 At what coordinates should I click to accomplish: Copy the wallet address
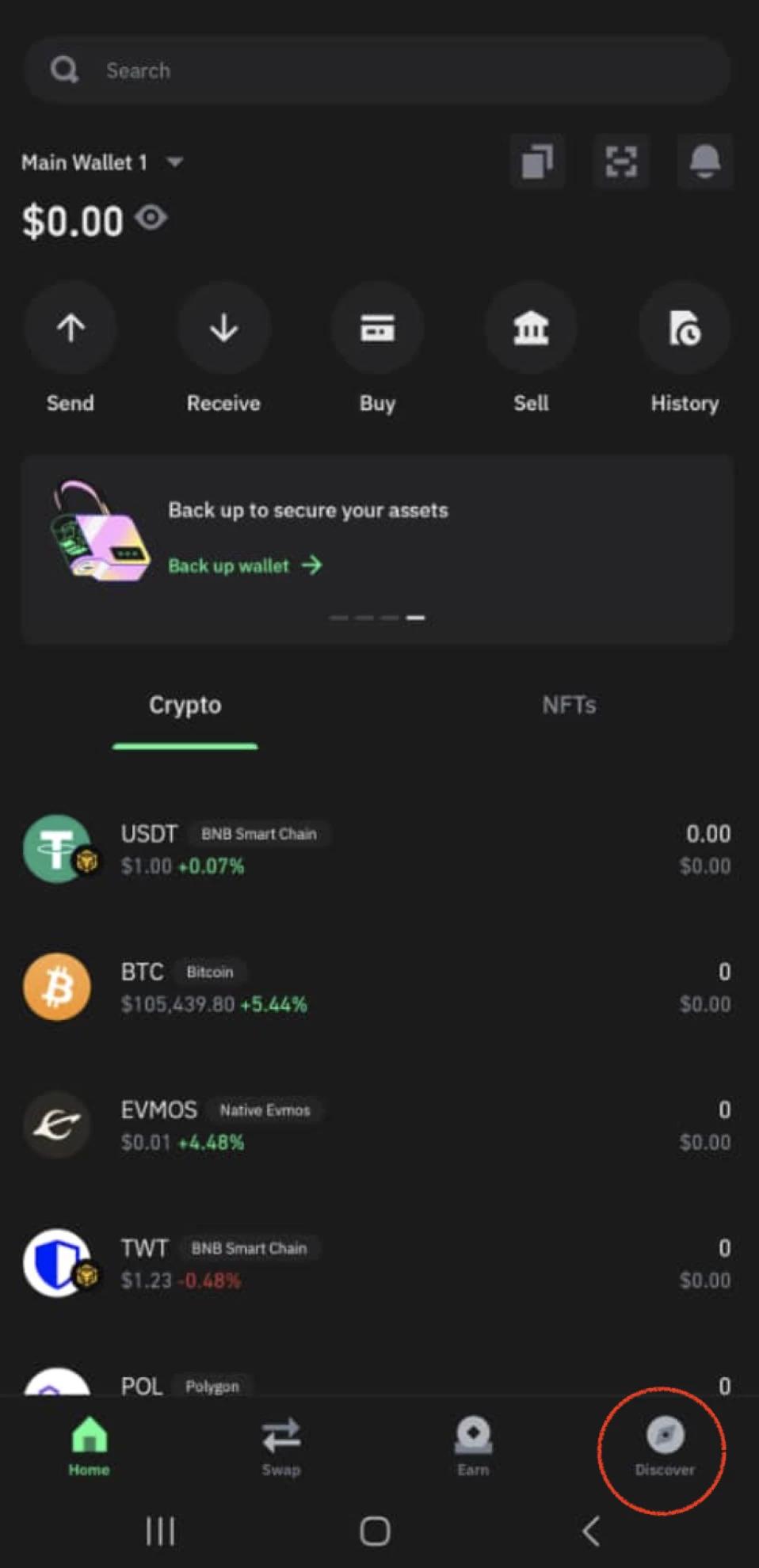tap(537, 162)
